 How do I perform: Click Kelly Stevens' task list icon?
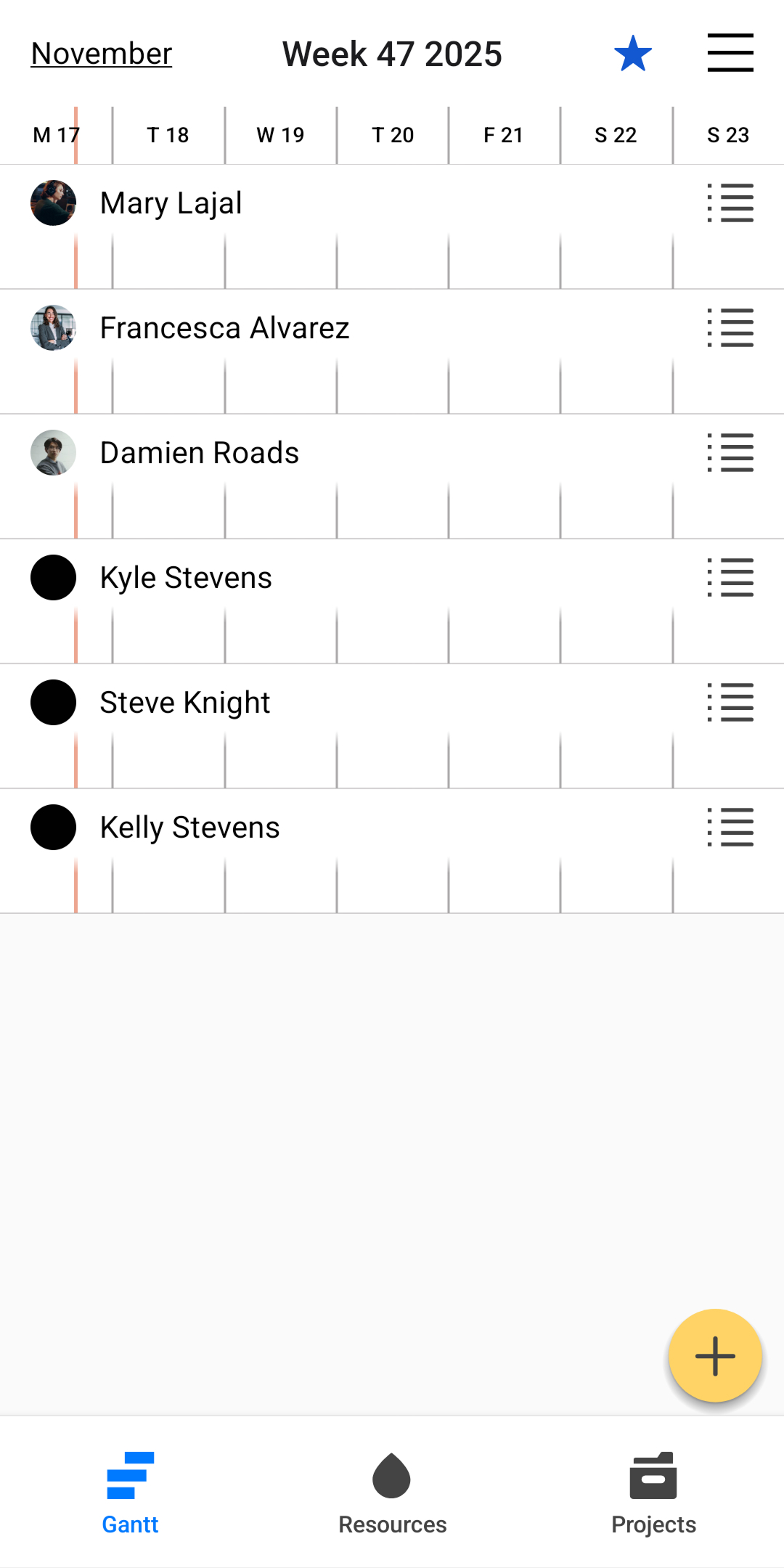730,828
